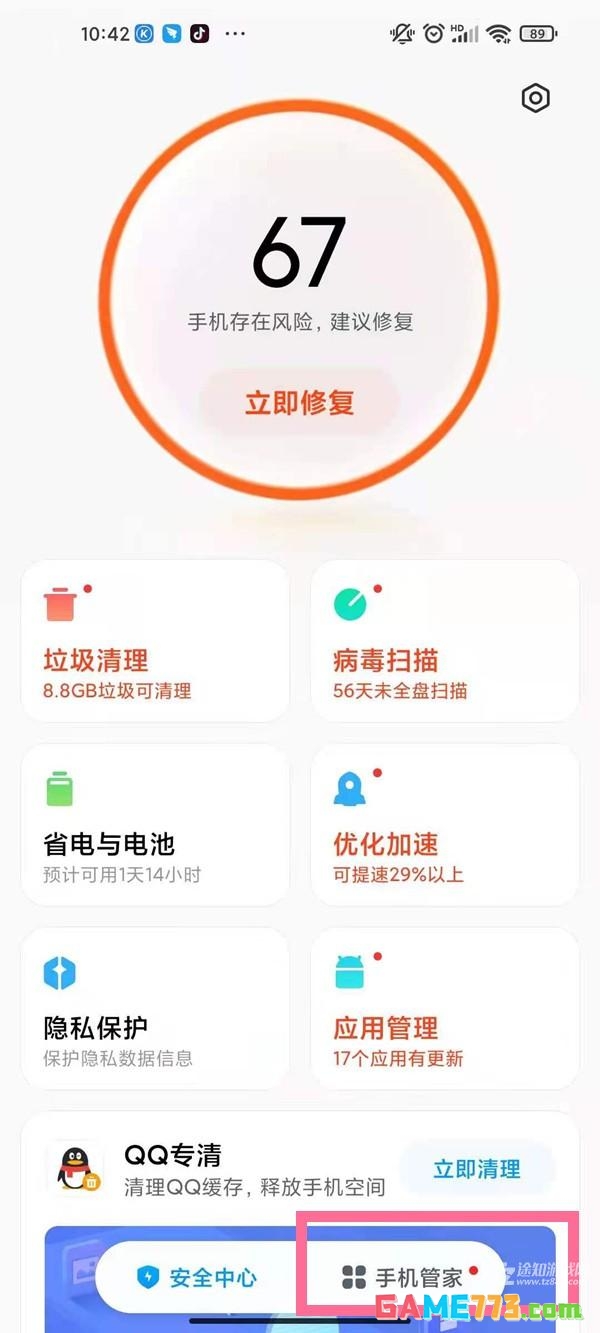Switch to the 手机管家 tab
This screenshot has width=600, height=1333.
(x=404, y=1277)
